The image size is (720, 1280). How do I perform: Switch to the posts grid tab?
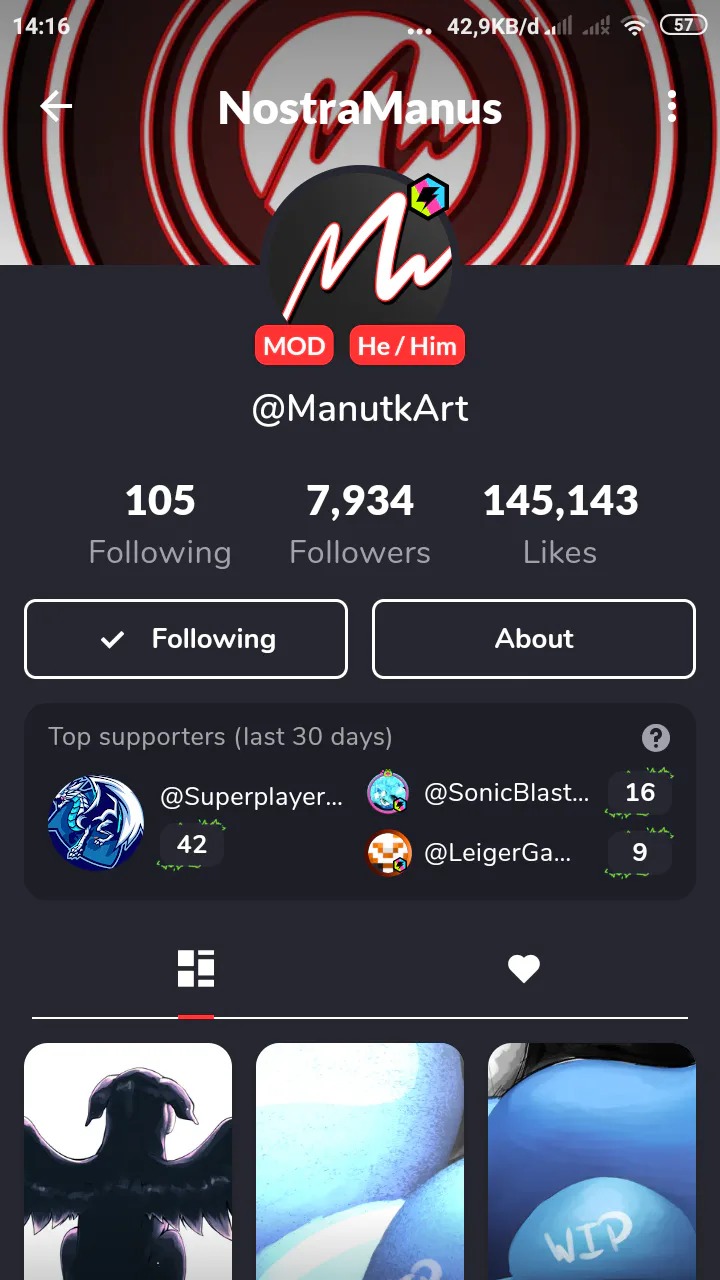pyautogui.click(x=196, y=967)
